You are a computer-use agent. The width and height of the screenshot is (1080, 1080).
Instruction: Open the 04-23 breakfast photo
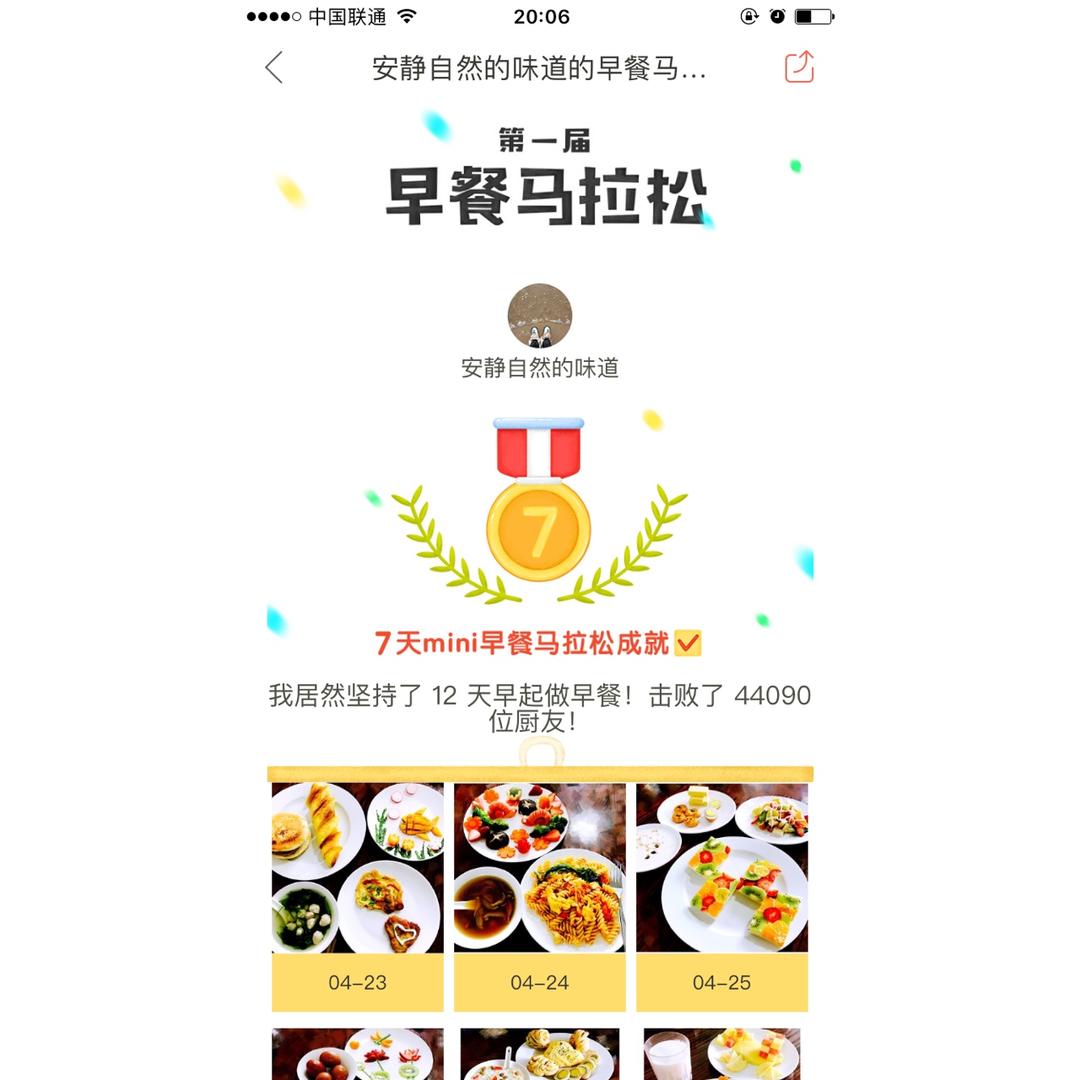(357, 868)
